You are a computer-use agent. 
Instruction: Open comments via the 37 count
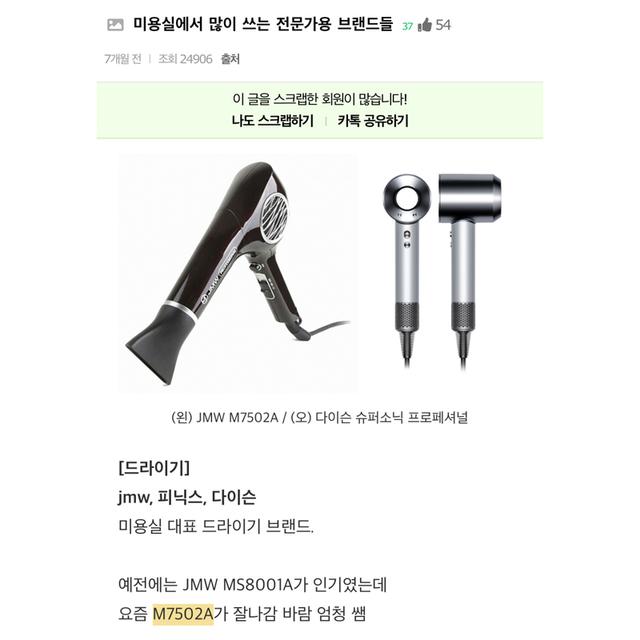[x=407, y=27]
